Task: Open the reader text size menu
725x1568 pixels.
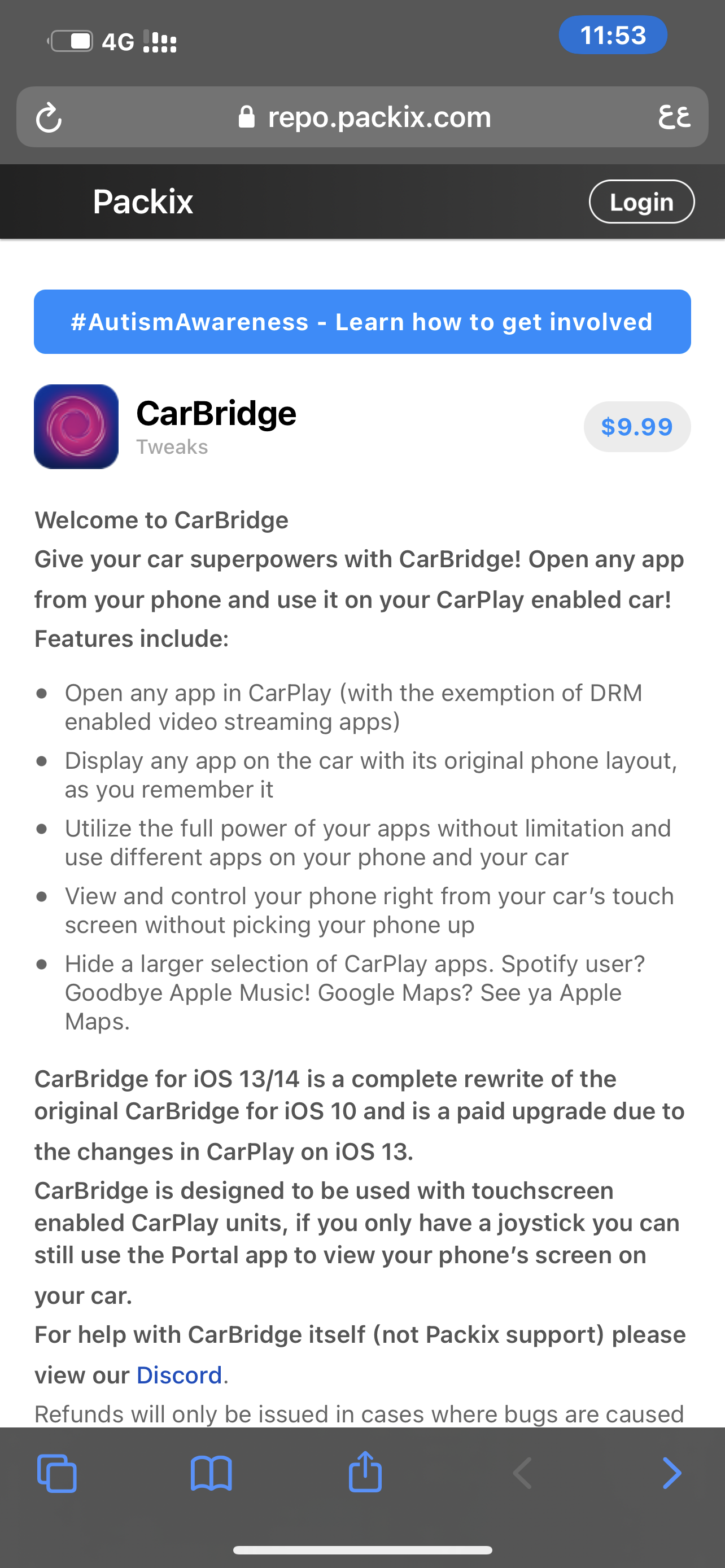Action: 674,117
